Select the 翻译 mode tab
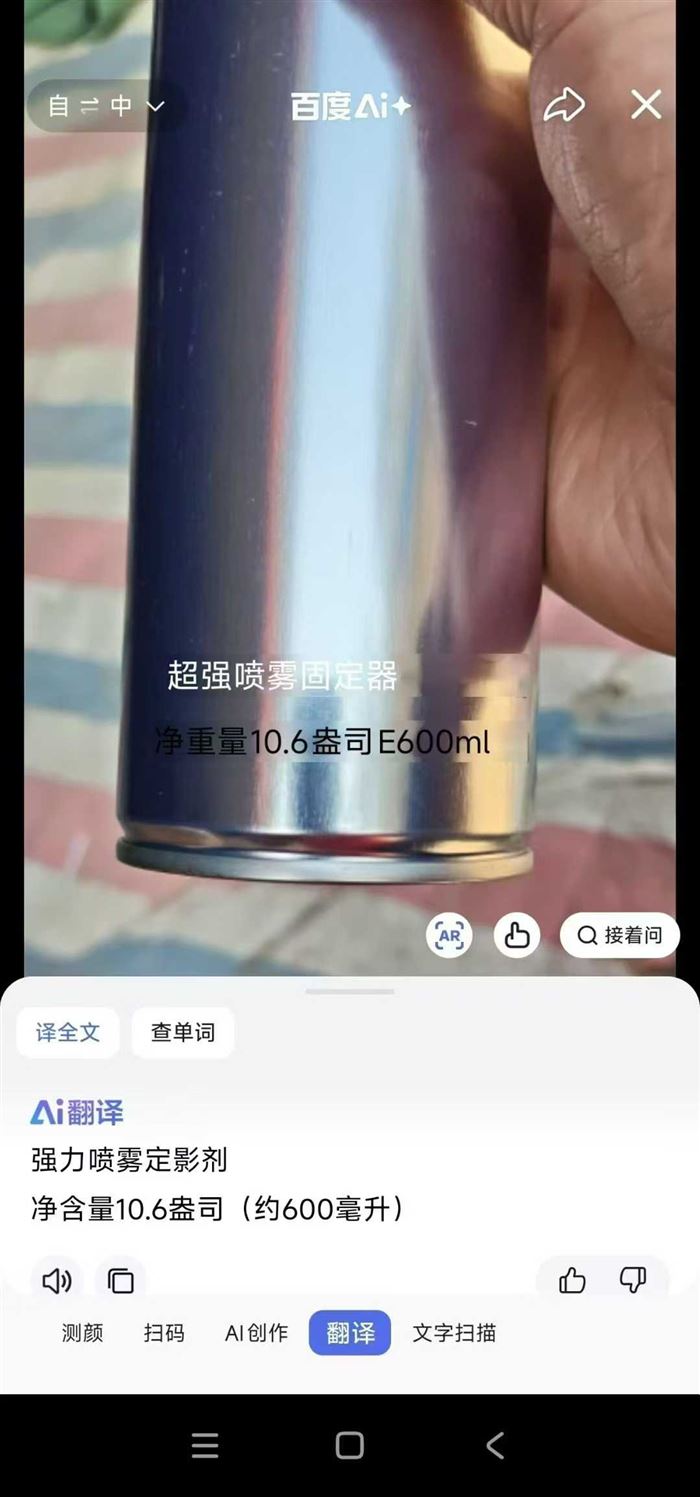The height and width of the screenshot is (1497, 700). click(349, 1333)
